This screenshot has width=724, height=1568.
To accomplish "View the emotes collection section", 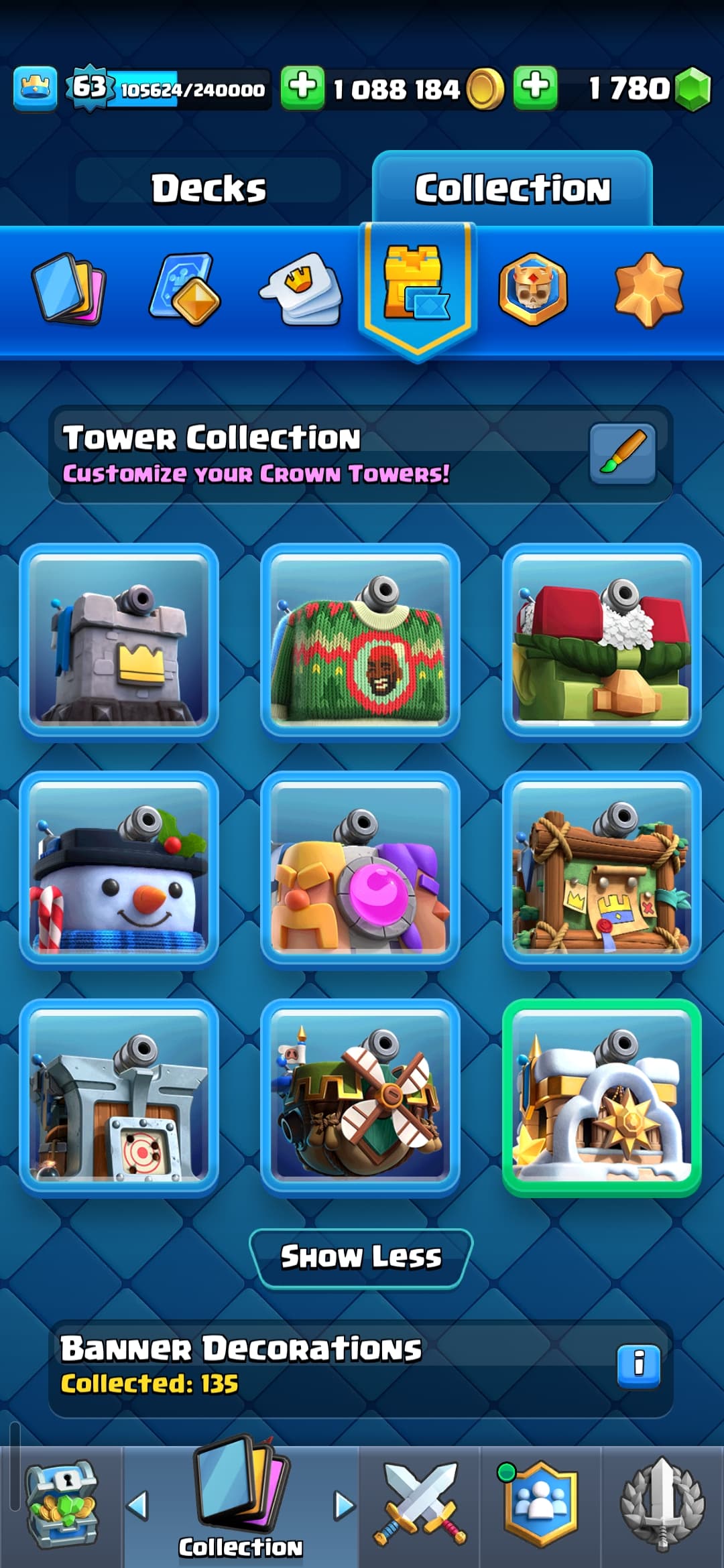I will [x=301, y=289].
